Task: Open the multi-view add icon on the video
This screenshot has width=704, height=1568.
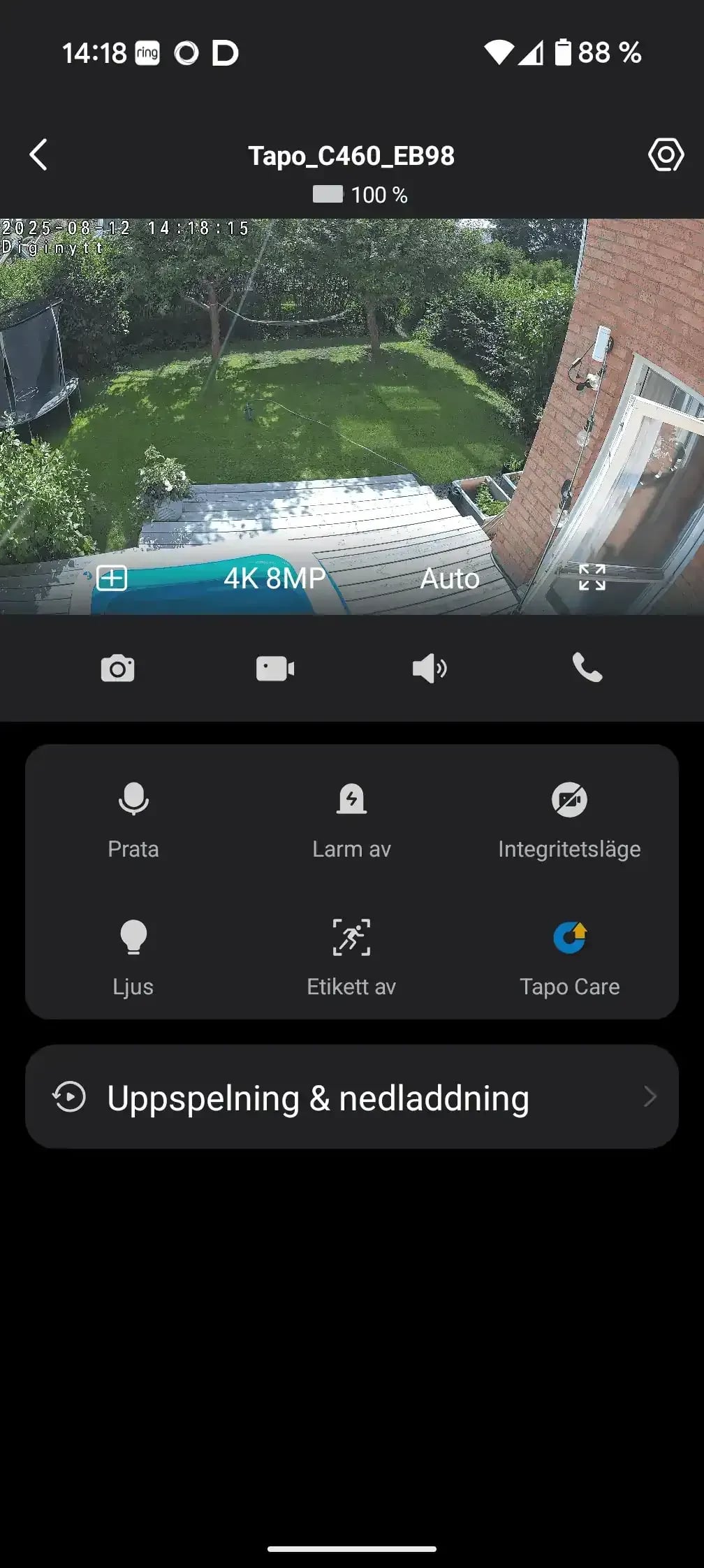Action: pyautogui.click(x=111, y=579)
